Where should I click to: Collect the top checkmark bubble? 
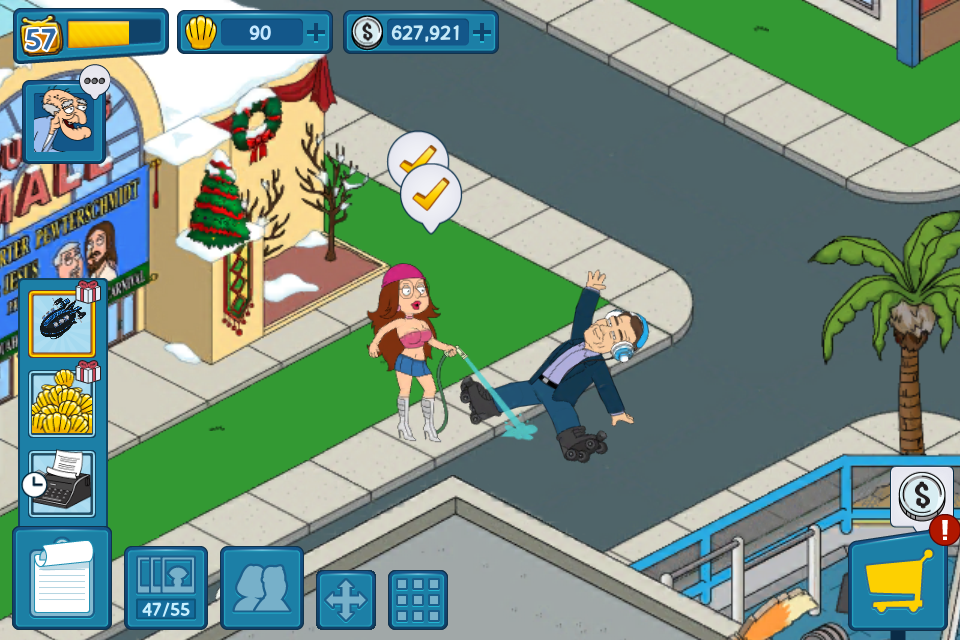tap(418, 158)
